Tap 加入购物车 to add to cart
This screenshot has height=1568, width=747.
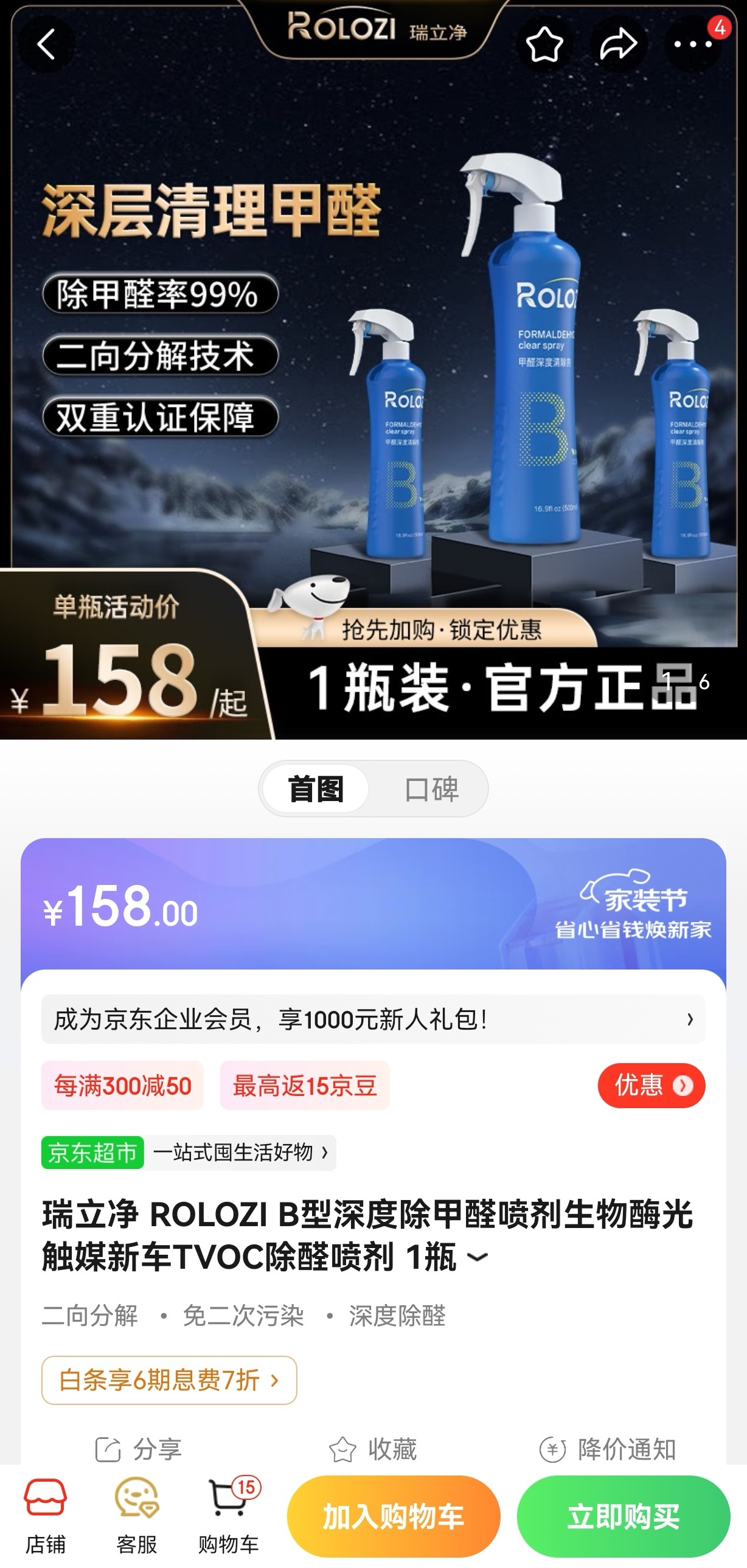[x=394, y=1516]
